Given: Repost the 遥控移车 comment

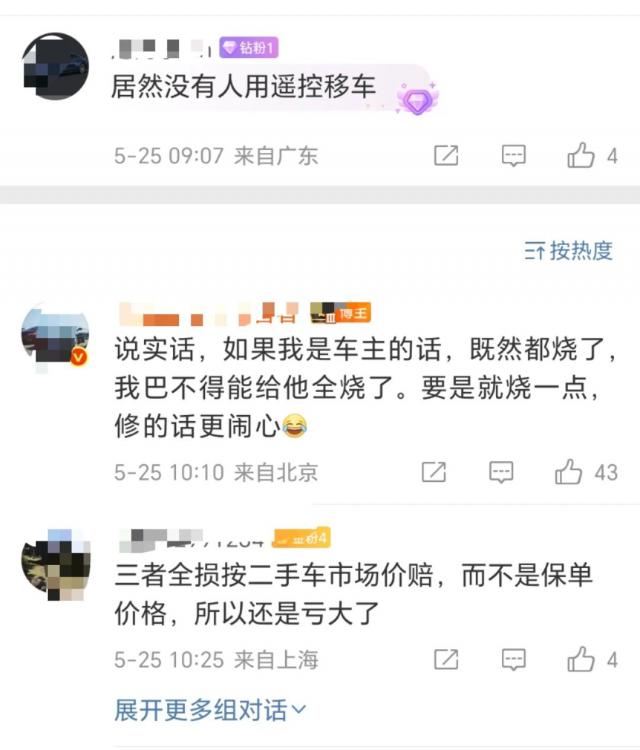Looking at the screenshot, I should 446,156.
